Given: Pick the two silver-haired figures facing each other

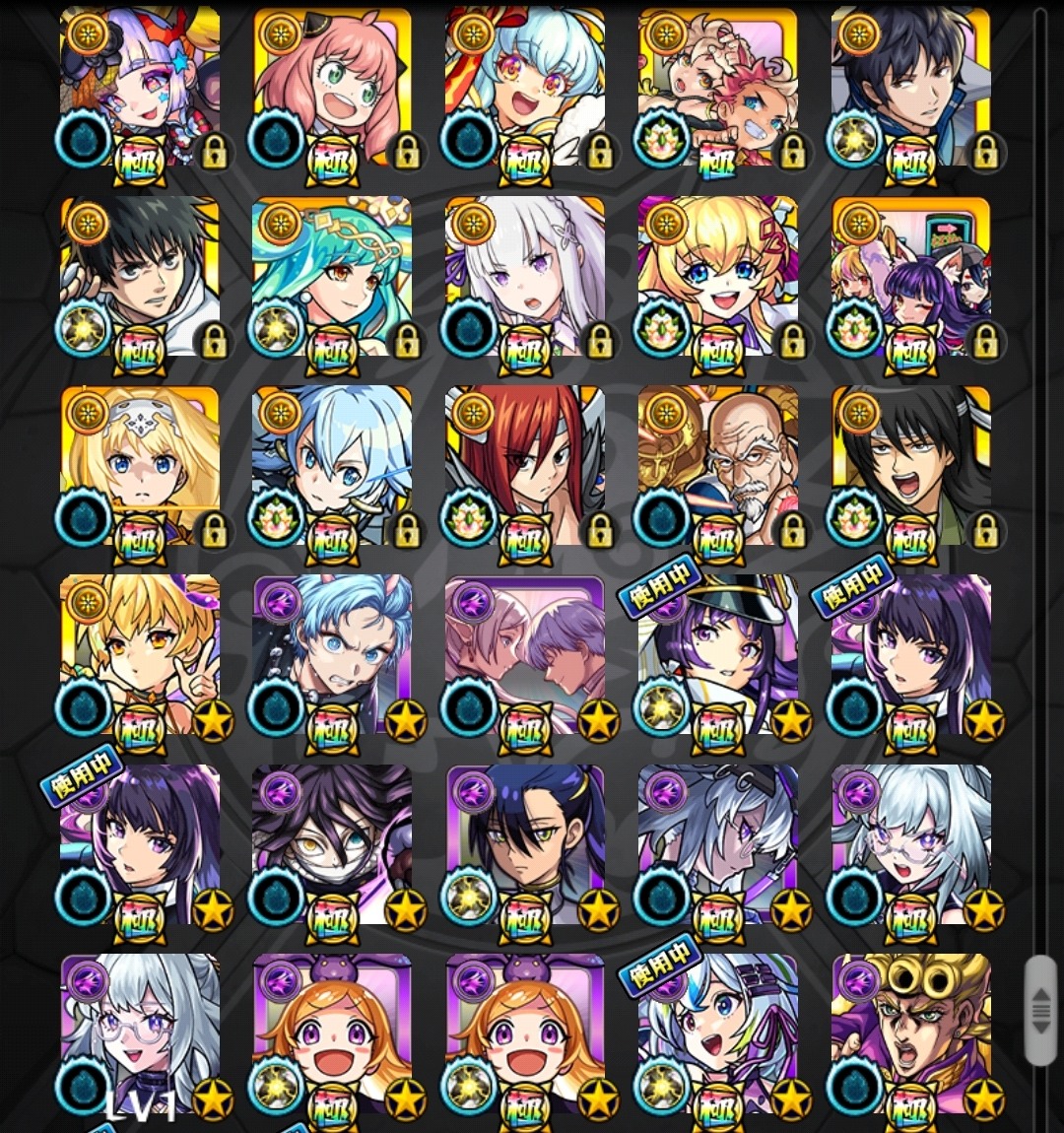Looking at the screenshot, I should 525,655.
